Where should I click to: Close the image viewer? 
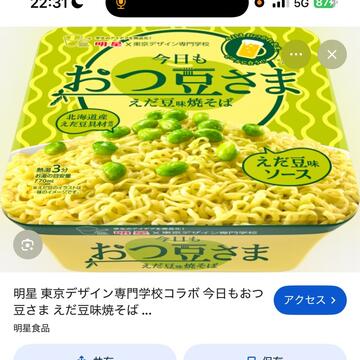coord(332,54)
